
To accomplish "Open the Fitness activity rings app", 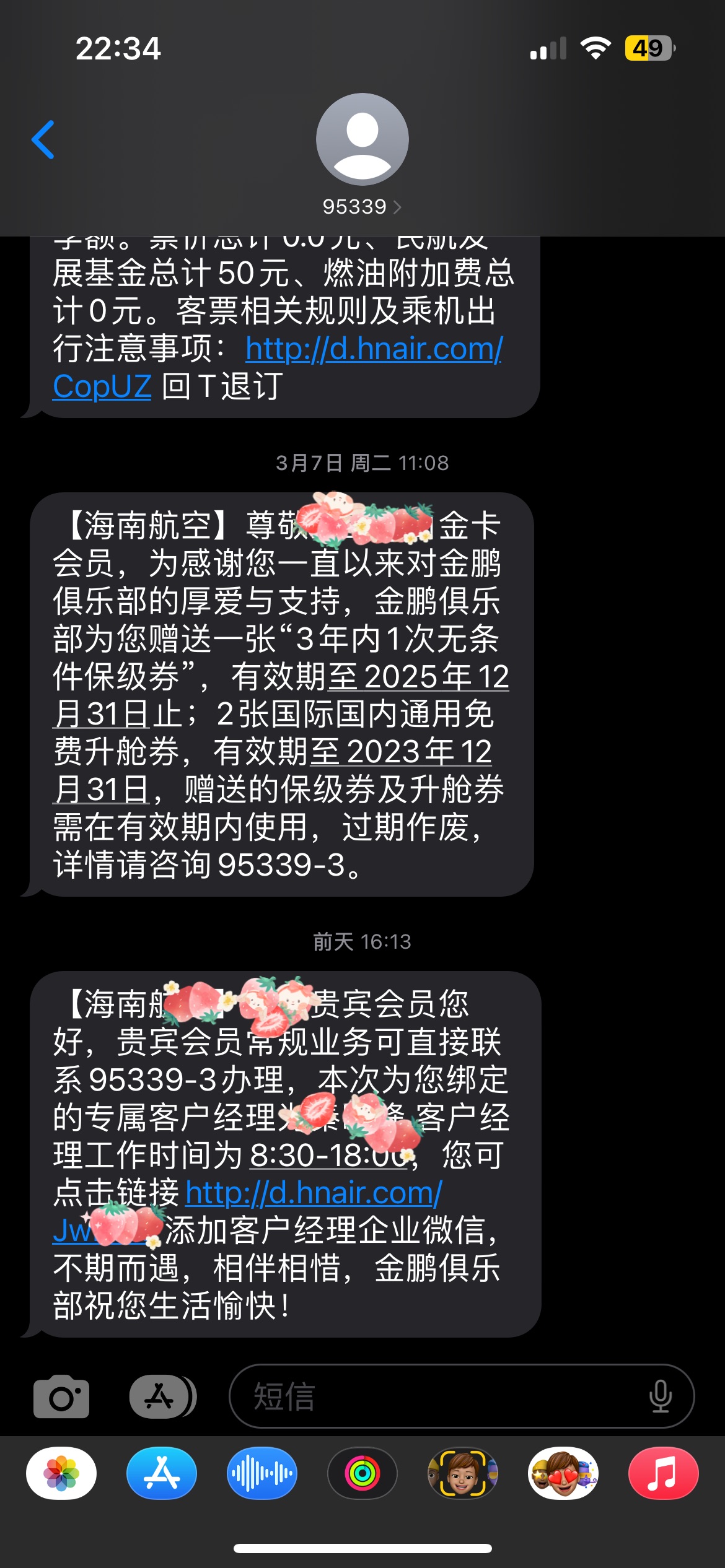I will pyautogui.click(x=362, y=1473).
